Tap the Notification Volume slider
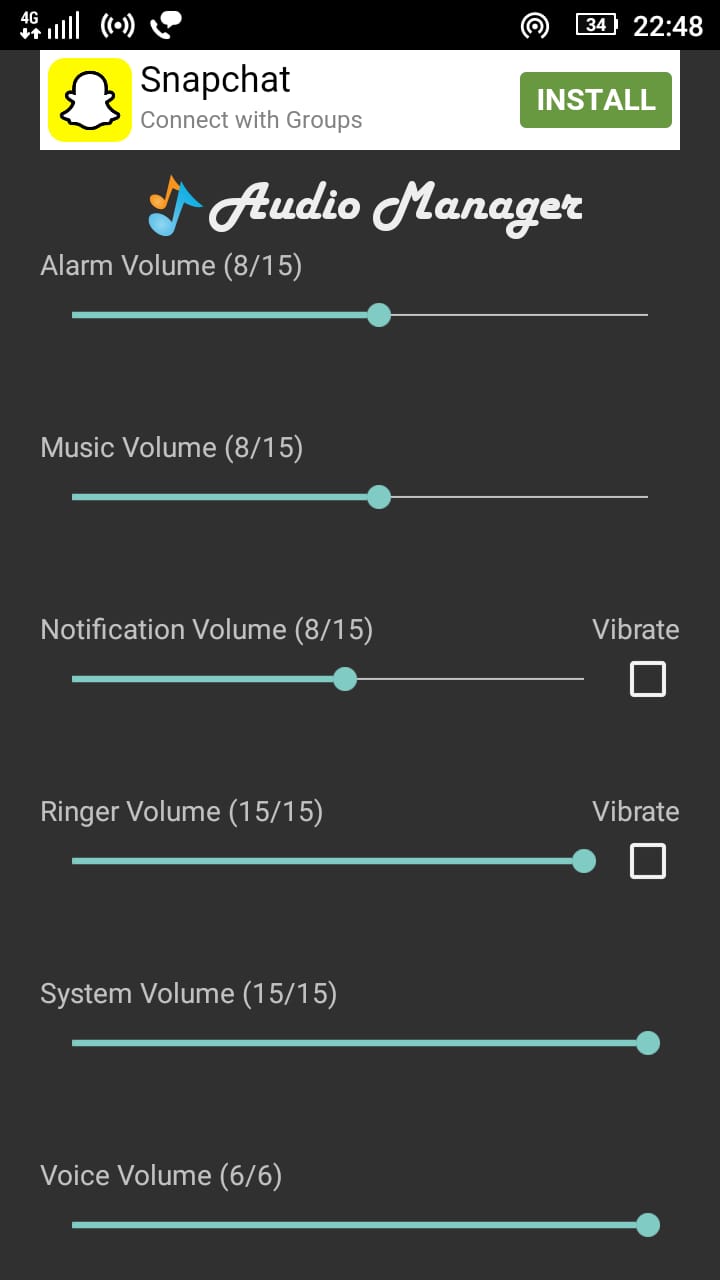The height and width of the screenshot is (1280, 720). [344, 679]
